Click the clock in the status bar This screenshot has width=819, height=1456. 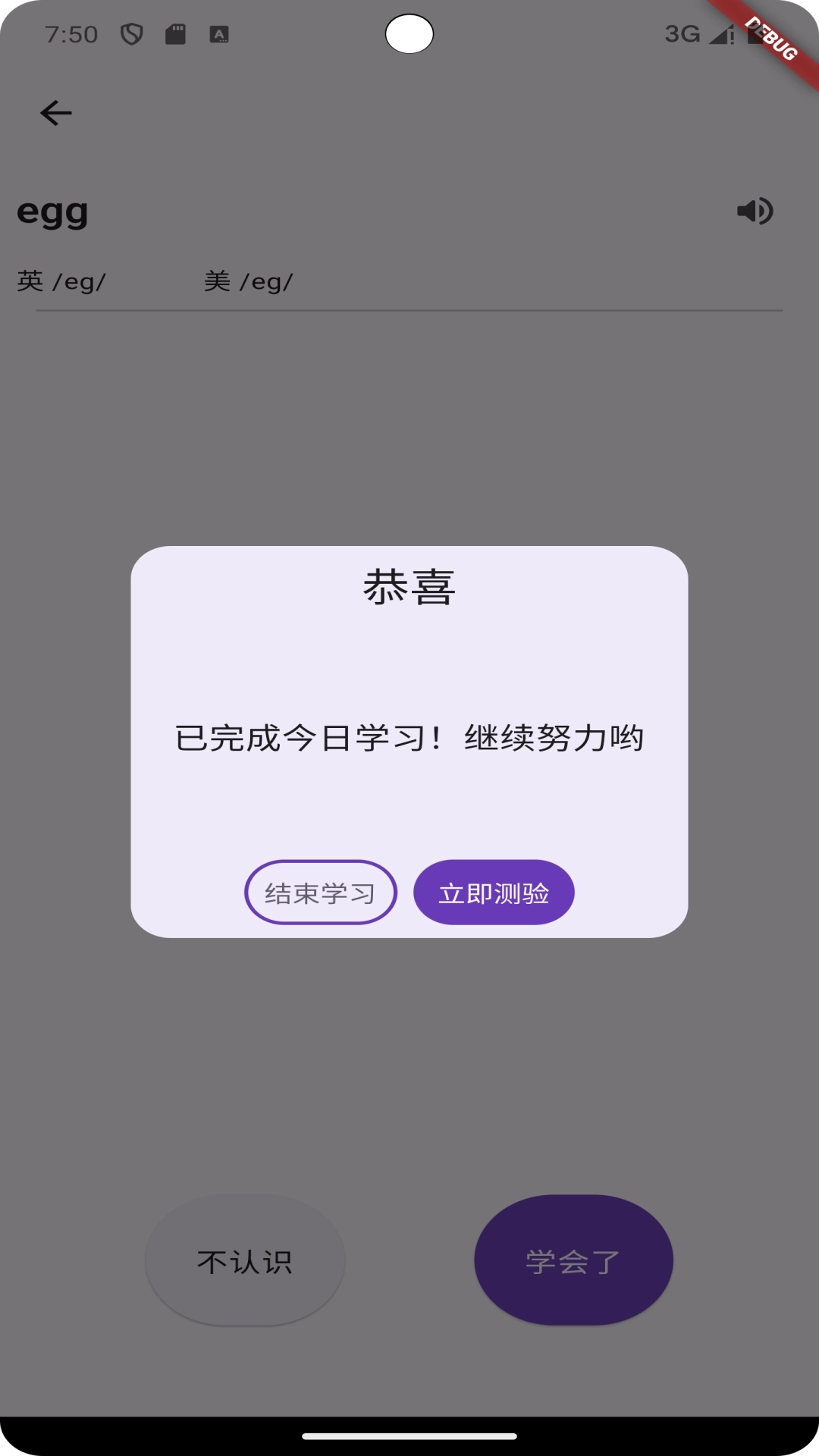coord(72,34)
